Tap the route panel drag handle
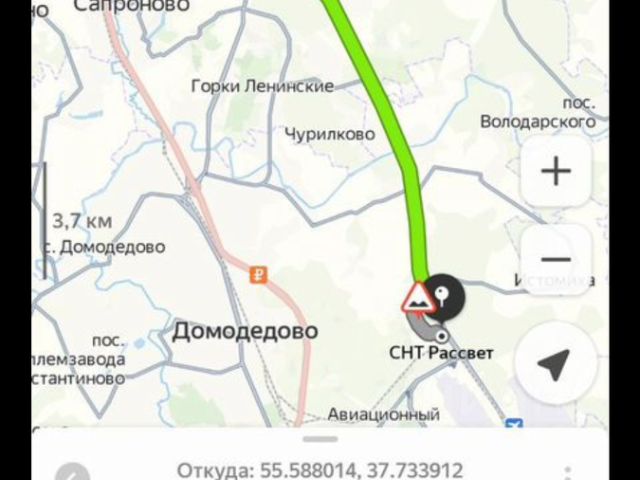This screenshot has height=480, width=640. click(x=319, y=440)
